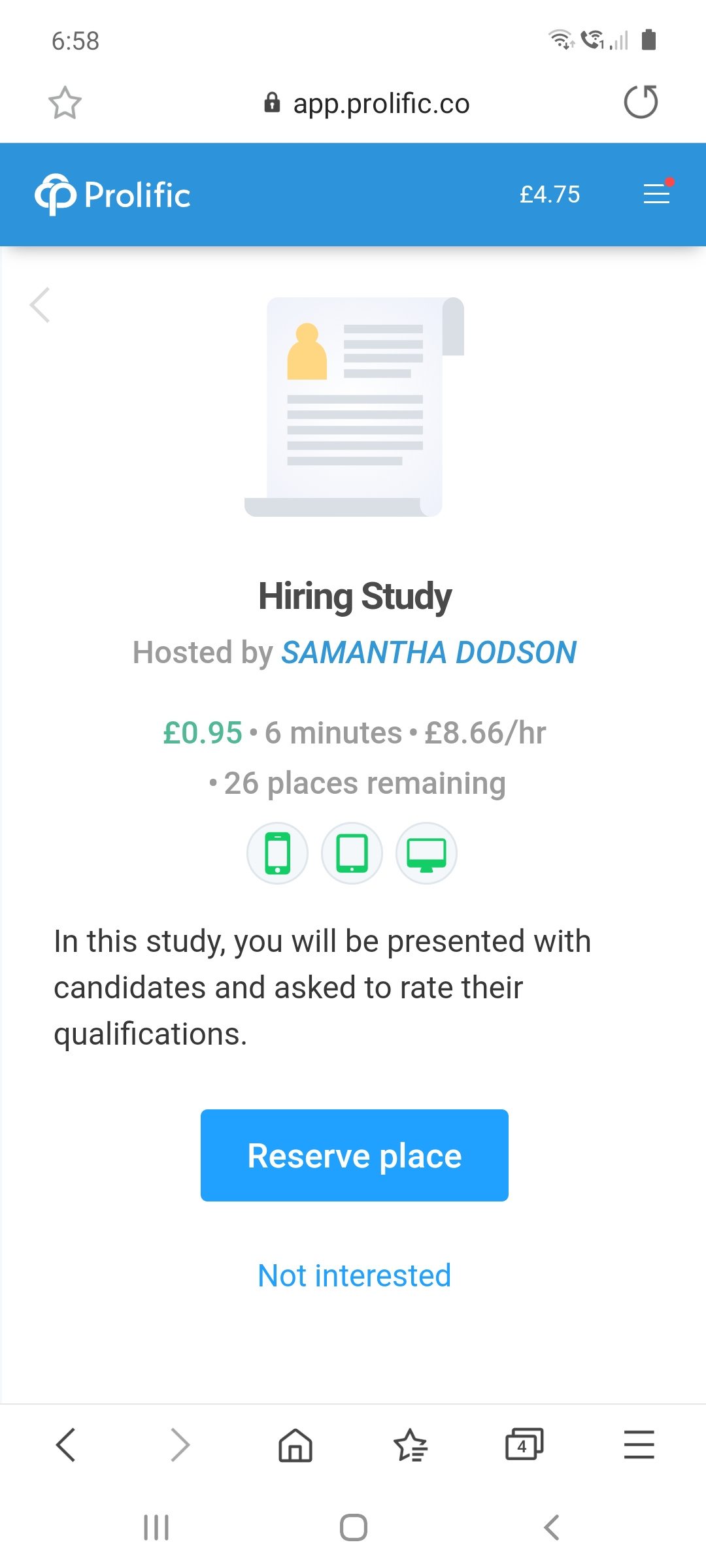Viewport: 706px width, 1568px height.
Task: Go back with the page's left chevron
Action: pyautogui.click(x=40, y=304)
